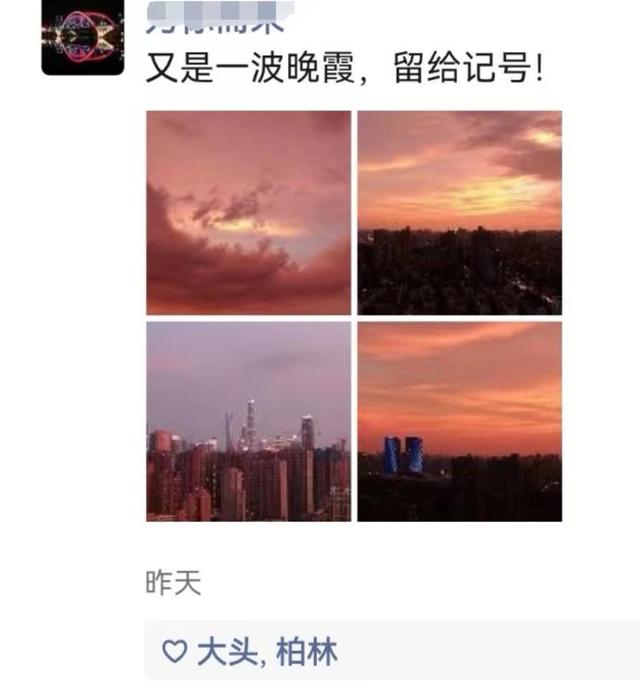View the orange sunset over dark skyline photo
Image resolution: width=640 pixels, height=682 pixels.
pyautogui.click(x=459, y=213)
